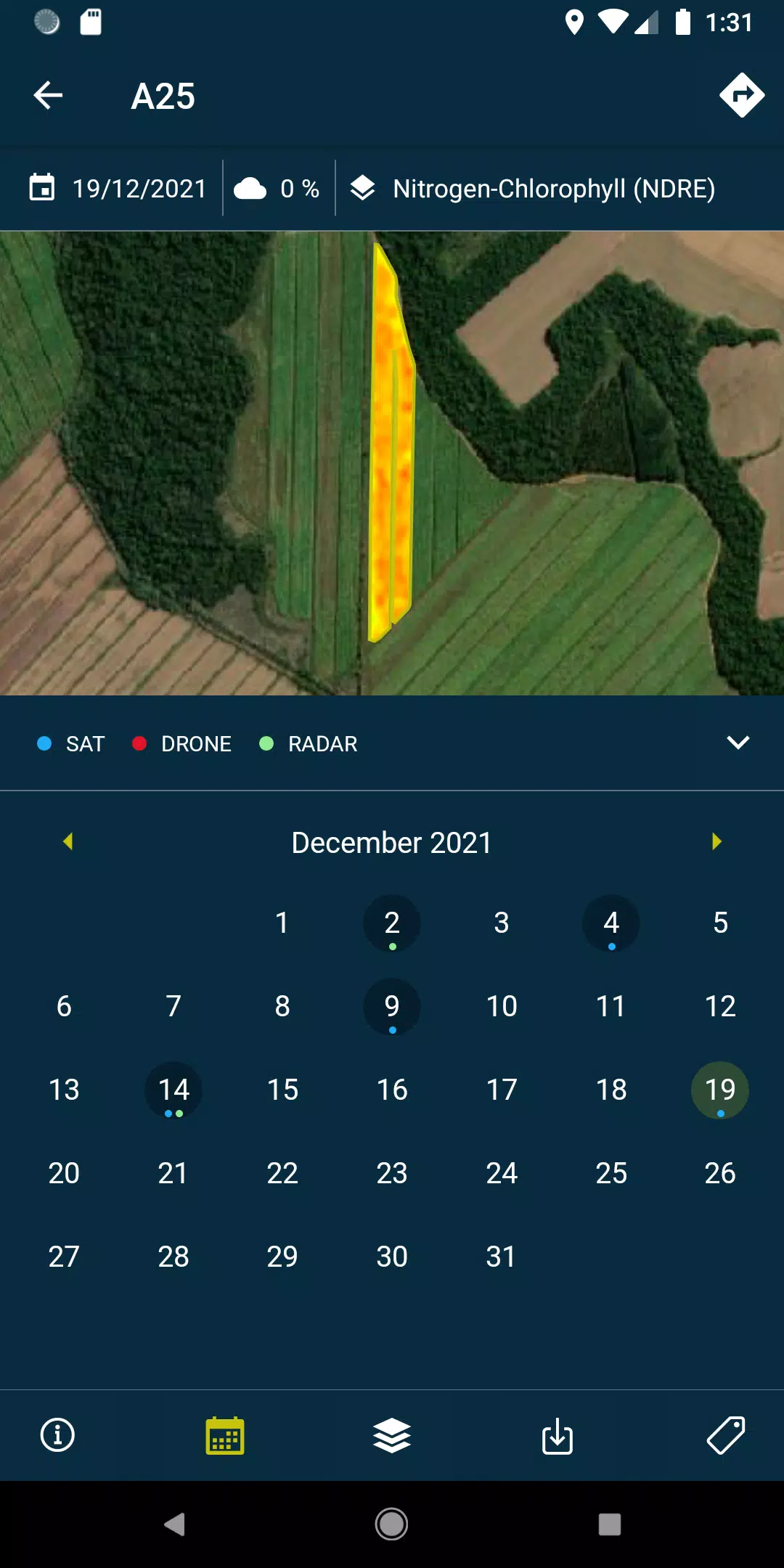Go to the previous month
The height and width of the screenshot is (1568, 784).
[68, 841]
